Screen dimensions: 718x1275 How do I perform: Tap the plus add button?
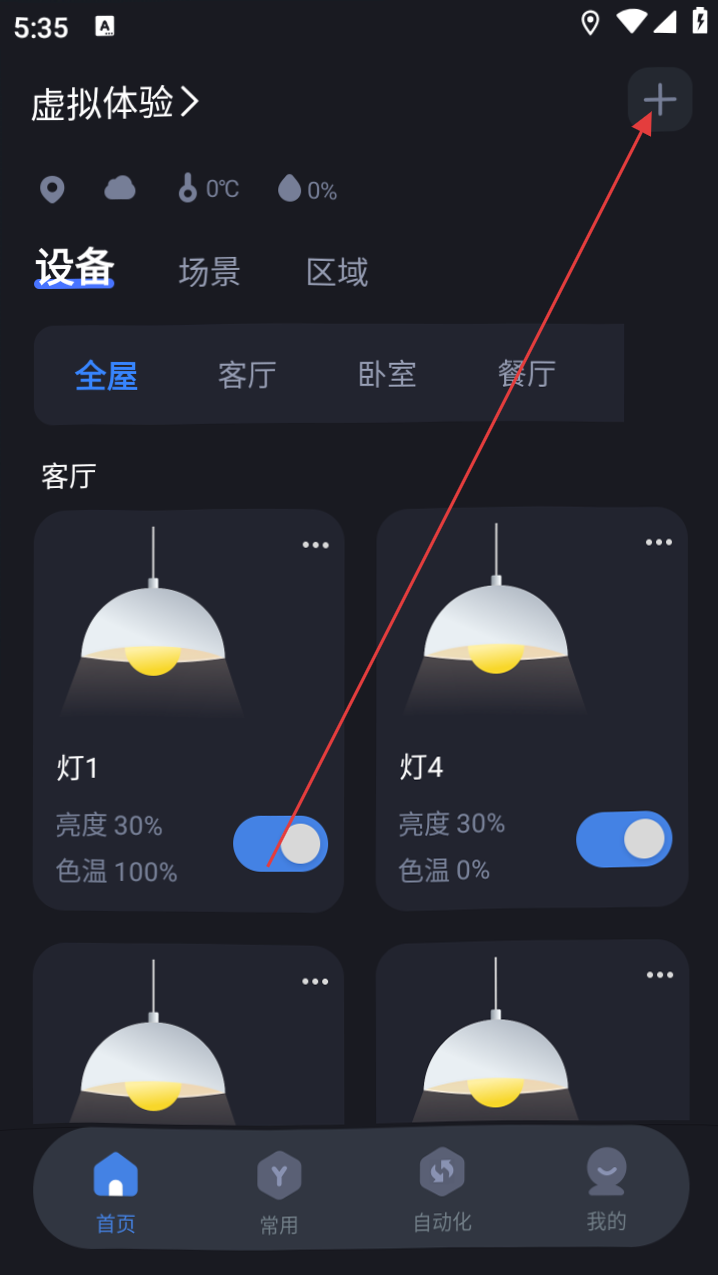[x=659, y=99]
